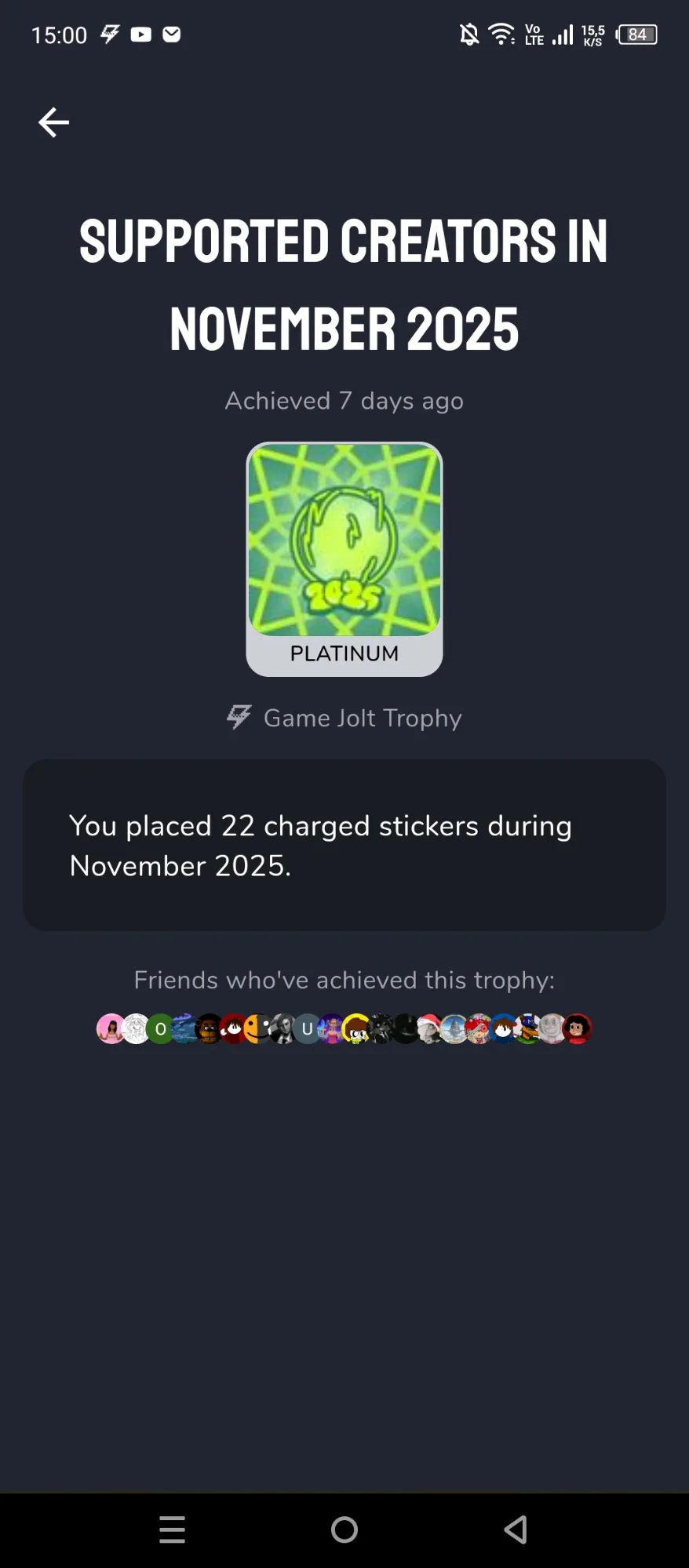Go back using the top arrow

coord(53,122)
